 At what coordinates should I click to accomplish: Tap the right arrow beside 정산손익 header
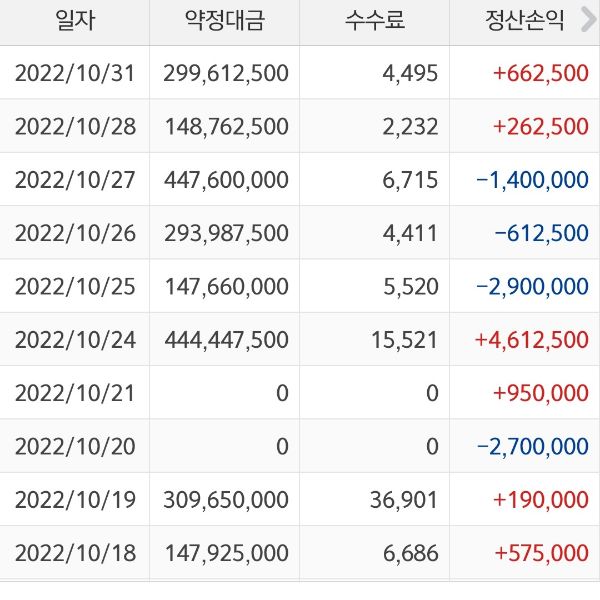tap(587, 22)
